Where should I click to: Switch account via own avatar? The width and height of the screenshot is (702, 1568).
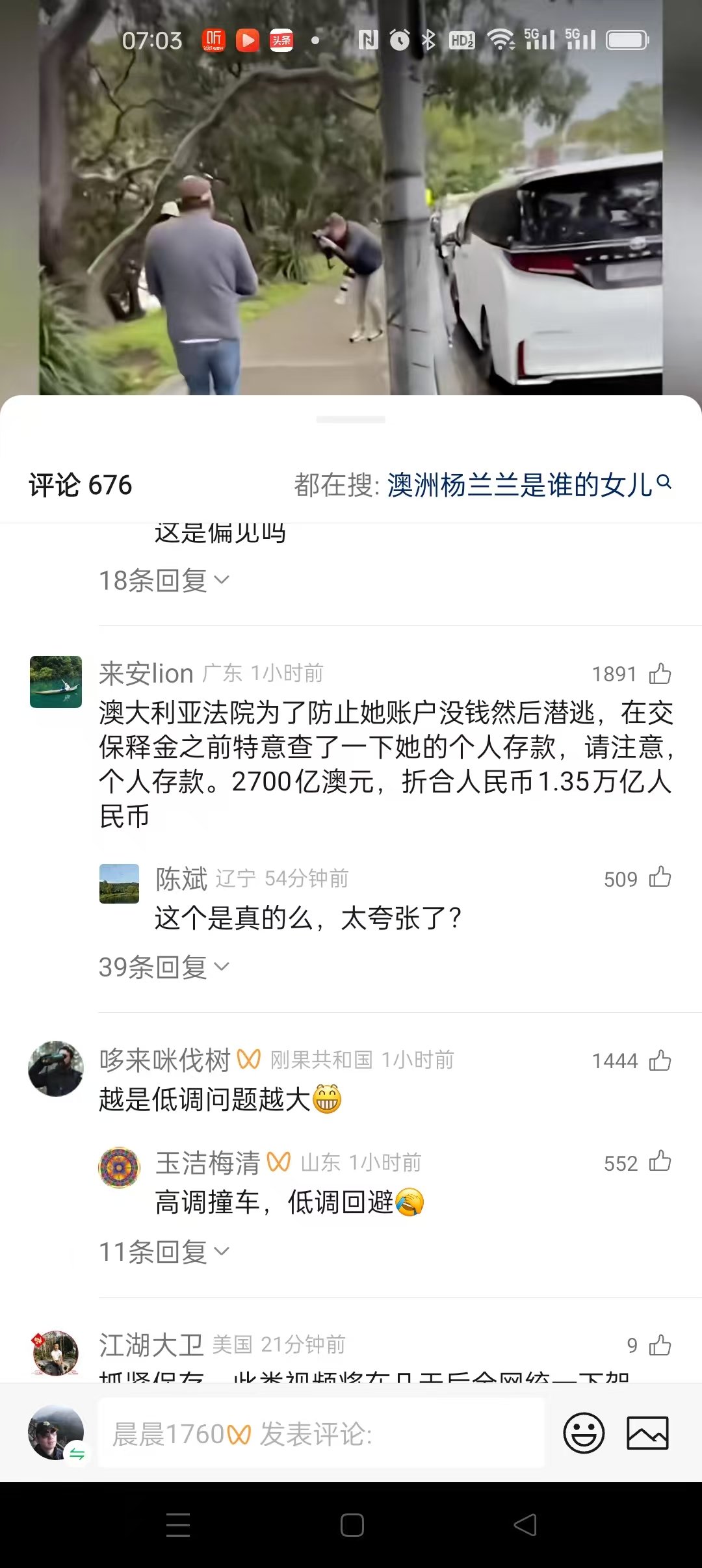tap(56, 1432)
